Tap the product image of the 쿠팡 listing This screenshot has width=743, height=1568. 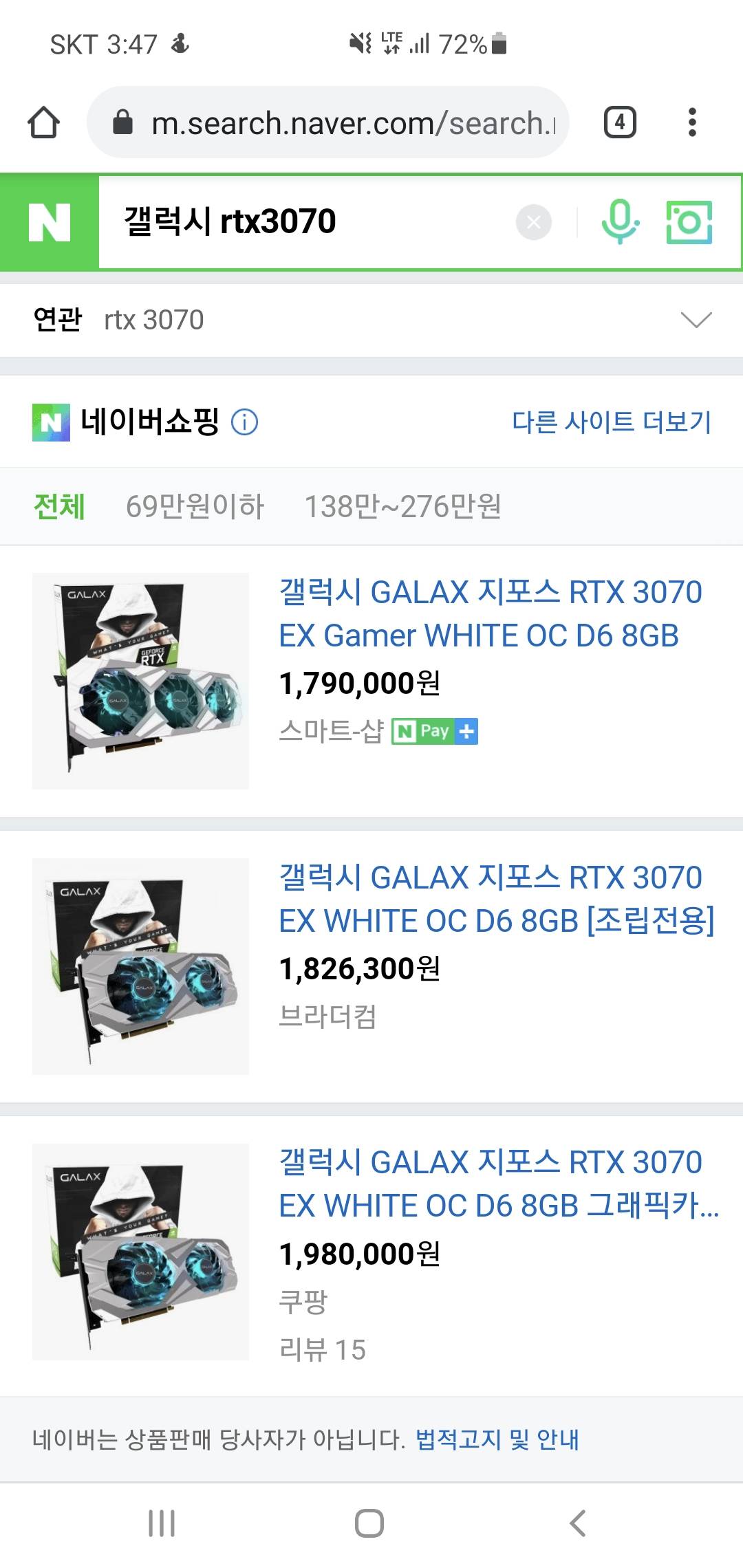pos(140,1252)
